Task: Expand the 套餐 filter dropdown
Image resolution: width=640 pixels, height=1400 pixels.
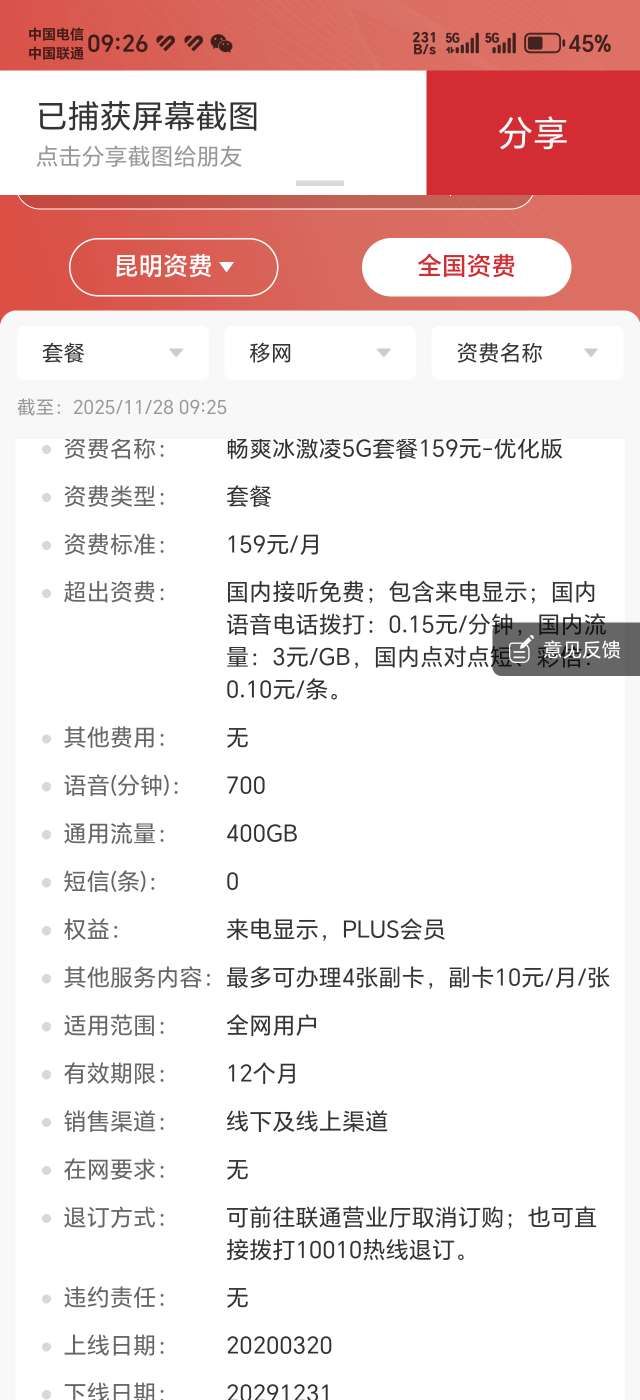Action: pyautogui.click(x=113, y=353)
